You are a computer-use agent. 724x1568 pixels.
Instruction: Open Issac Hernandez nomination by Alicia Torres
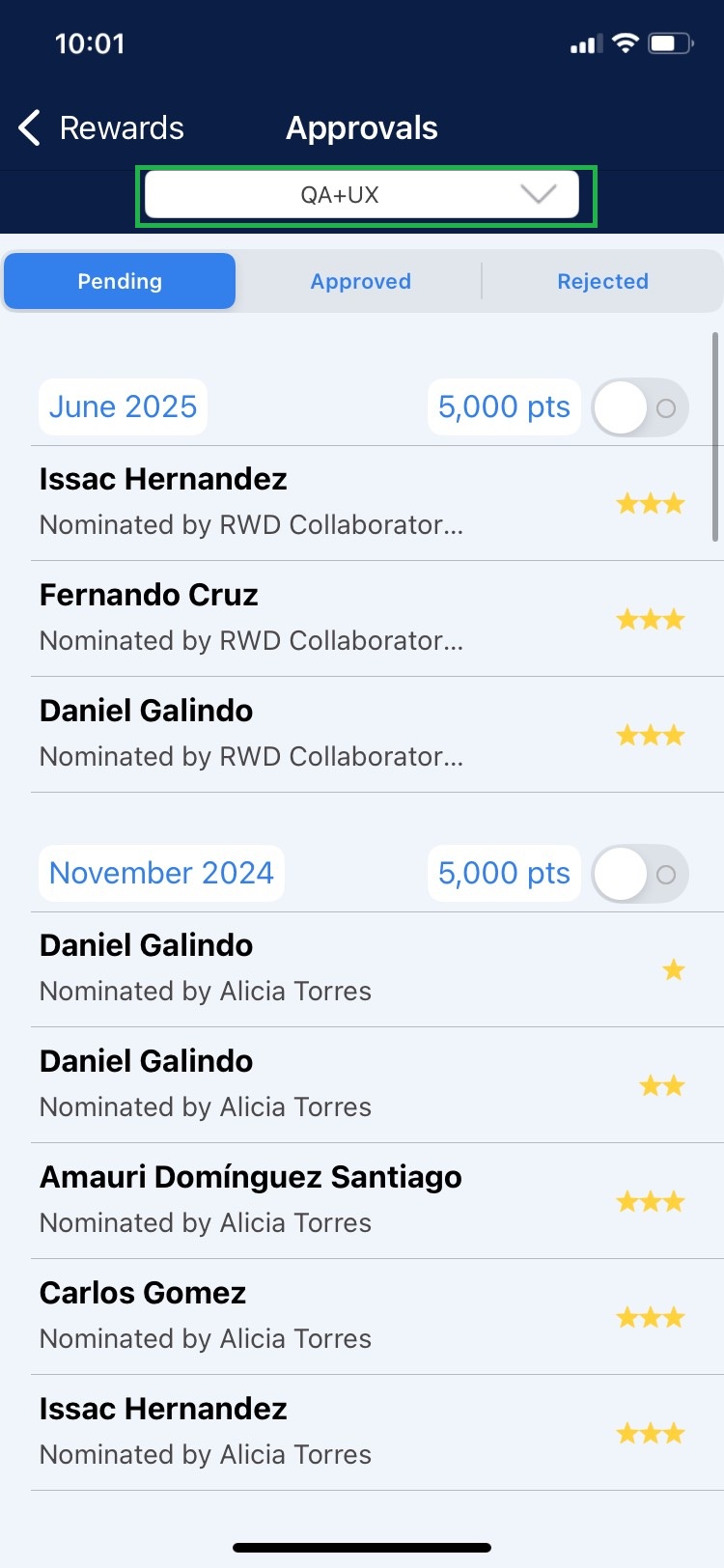362,1432
